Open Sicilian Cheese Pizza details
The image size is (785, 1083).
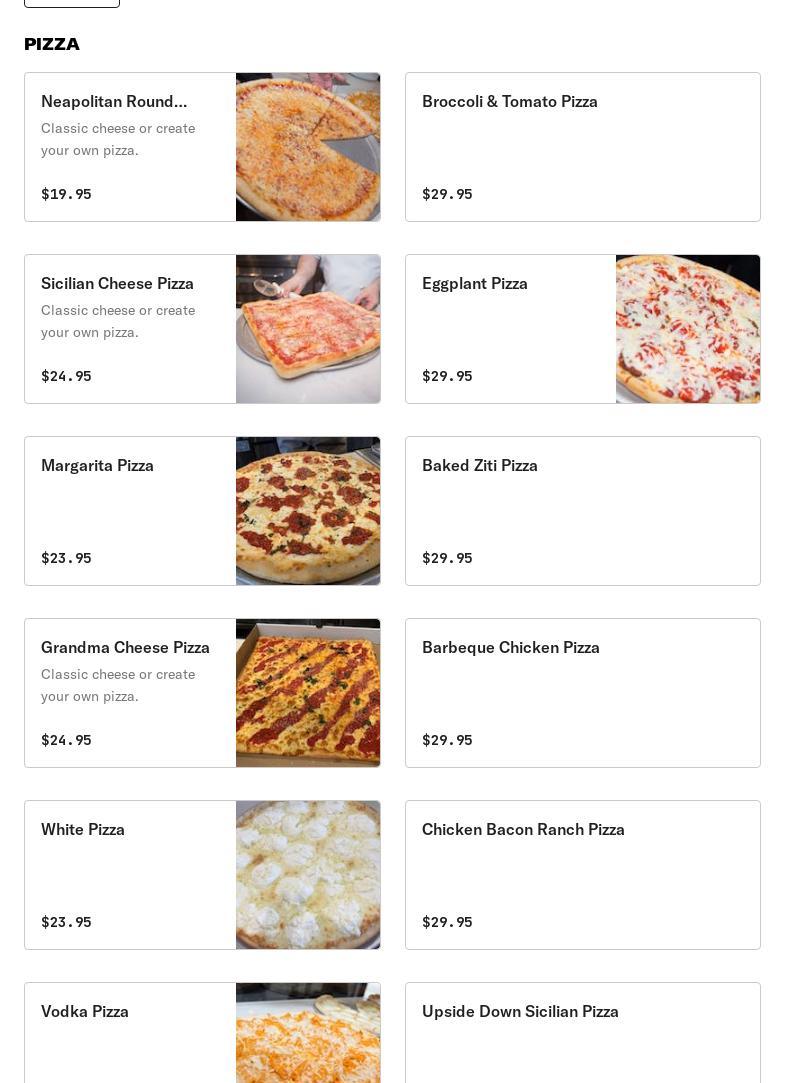click(202, 329)
